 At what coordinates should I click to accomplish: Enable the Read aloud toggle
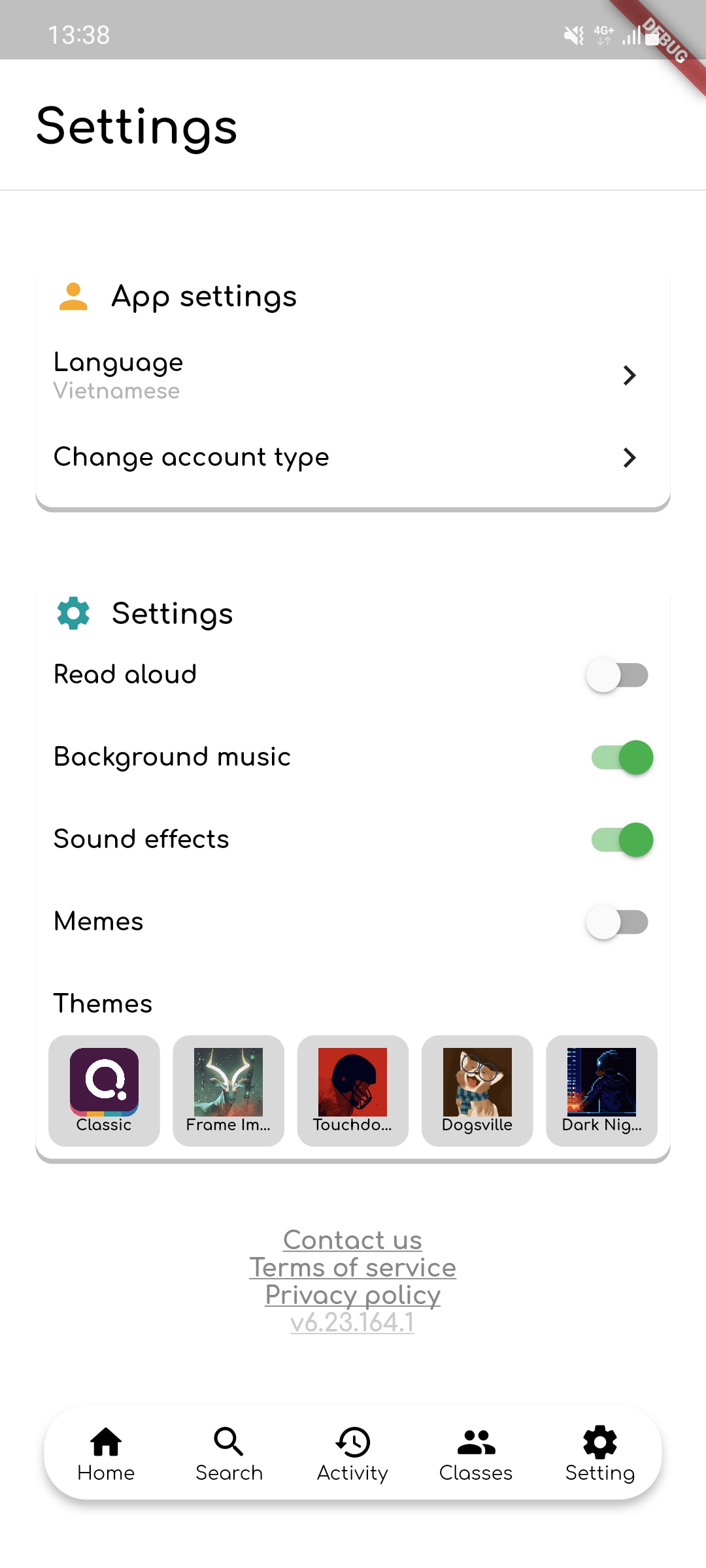(618, 674)
